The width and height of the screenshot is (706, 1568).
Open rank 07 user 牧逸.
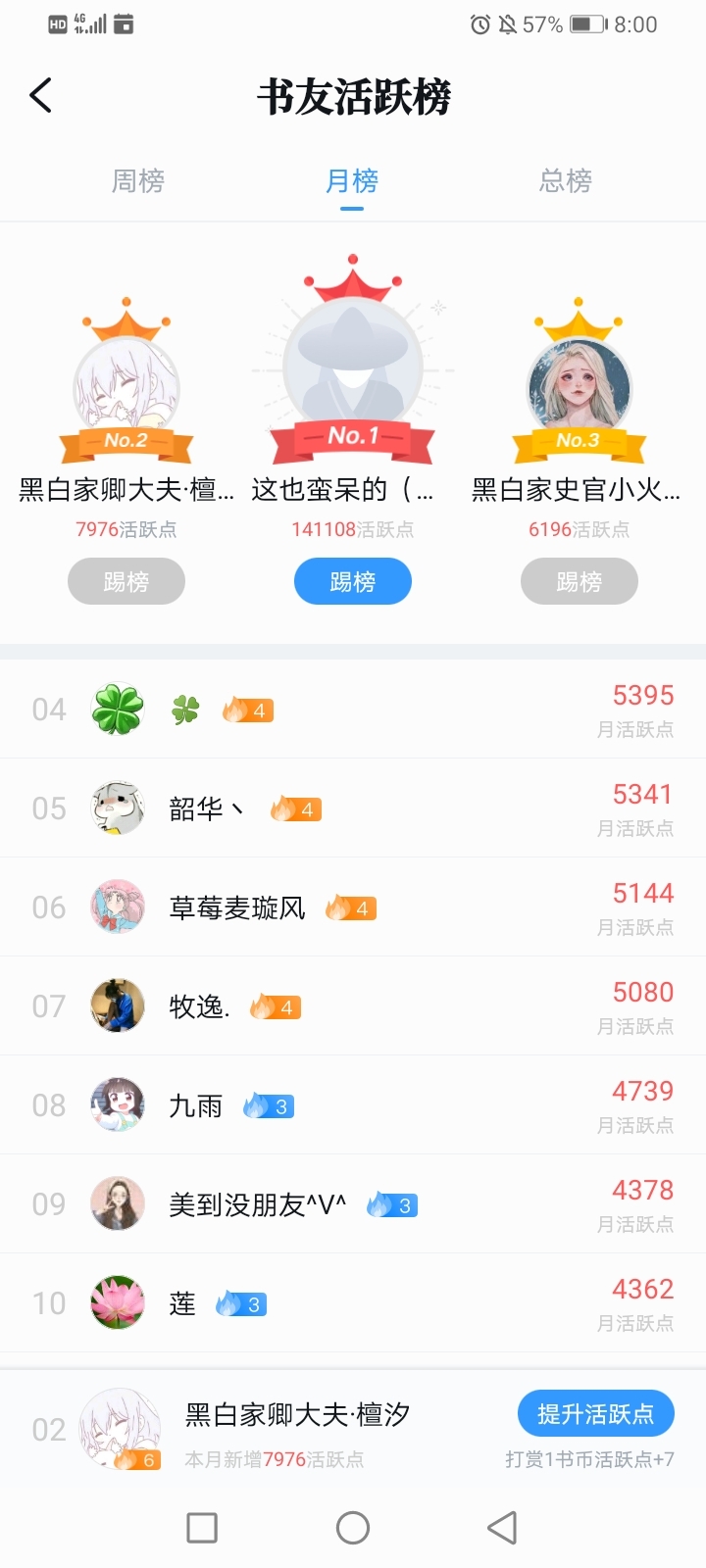click(353, 1006)
